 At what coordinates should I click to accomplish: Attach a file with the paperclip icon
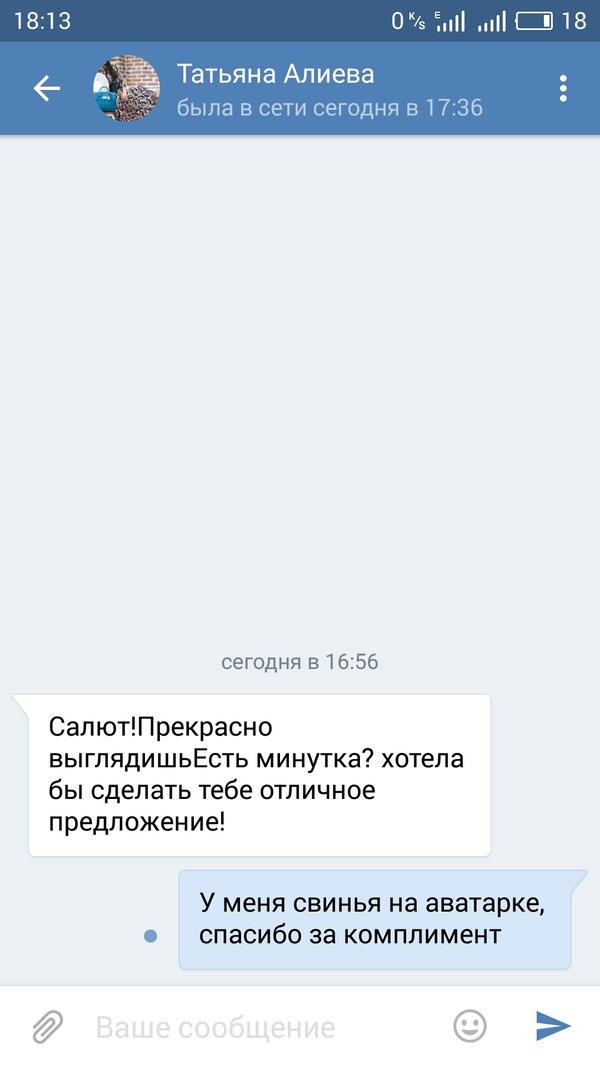46,1026
